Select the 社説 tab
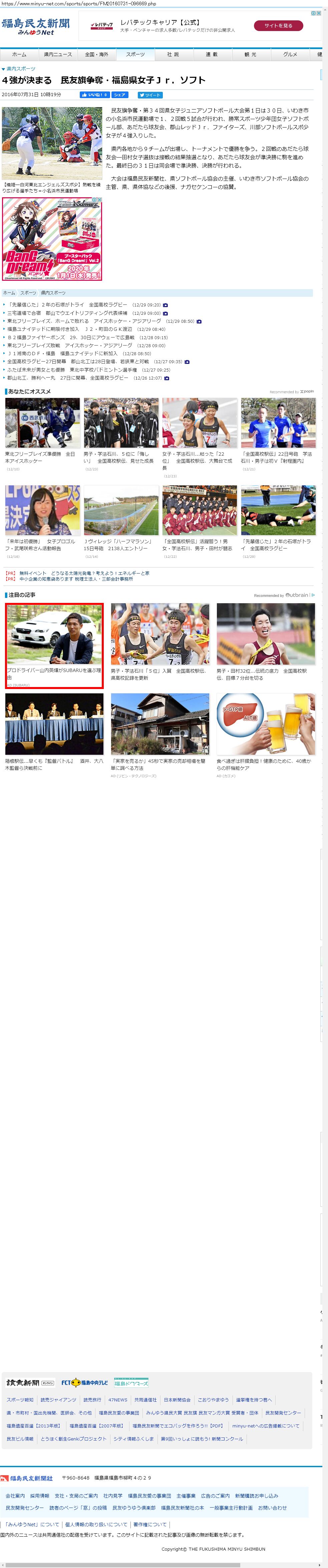The height and width of the screenshot is (1568, 328). (x=174, y=54)
